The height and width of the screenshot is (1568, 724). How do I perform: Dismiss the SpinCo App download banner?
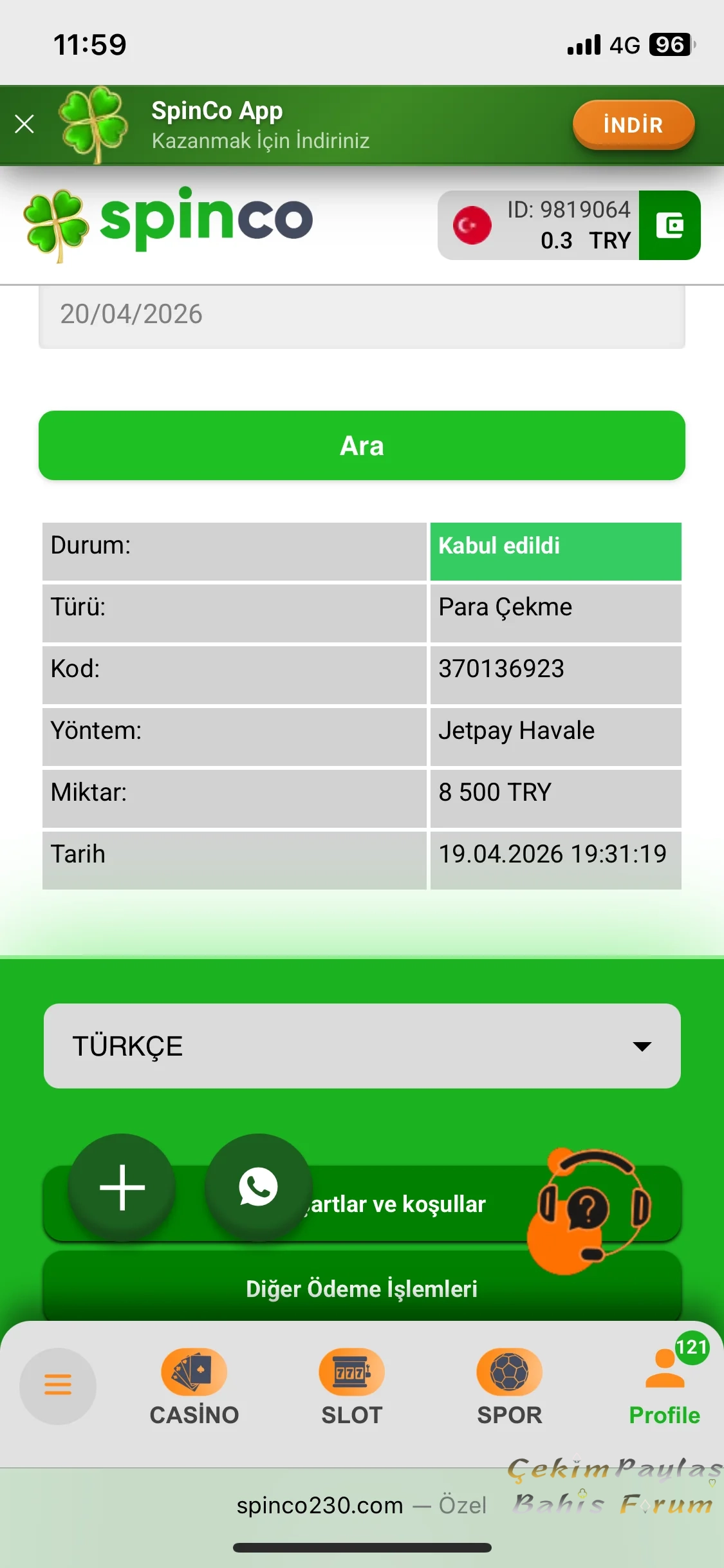pyautogui.click(x=24, y=124)
